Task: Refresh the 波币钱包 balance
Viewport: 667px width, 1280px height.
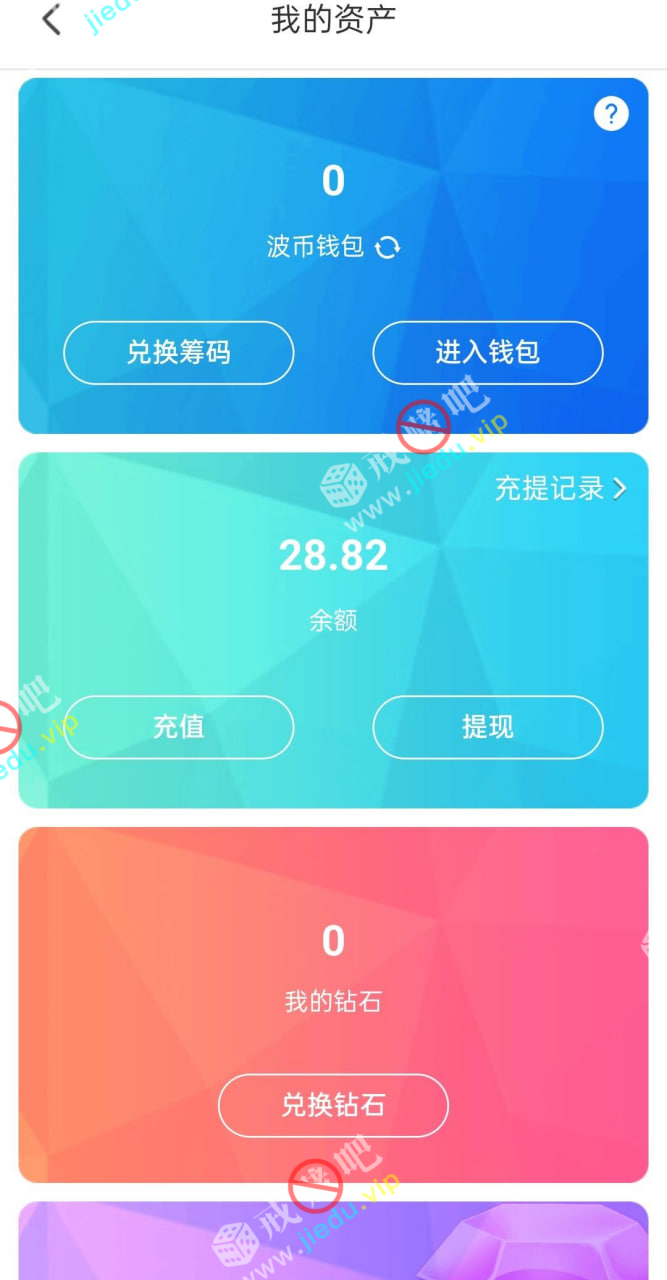Action: pyautogui.click(x=388, y=247)
